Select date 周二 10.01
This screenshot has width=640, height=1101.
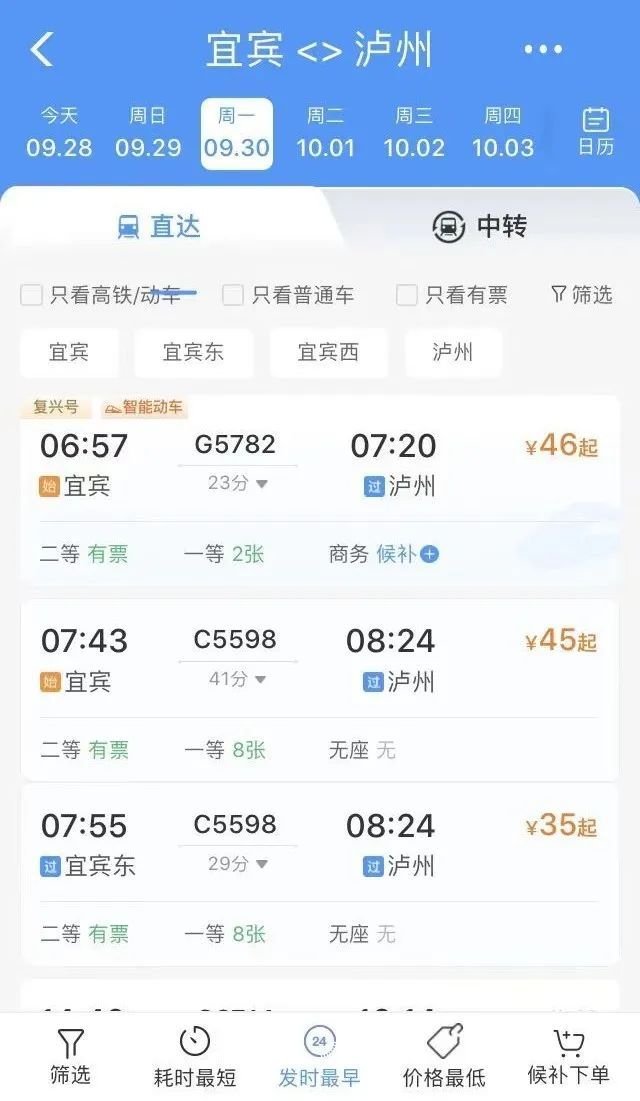pyautogui.click(x=325, y=134)
